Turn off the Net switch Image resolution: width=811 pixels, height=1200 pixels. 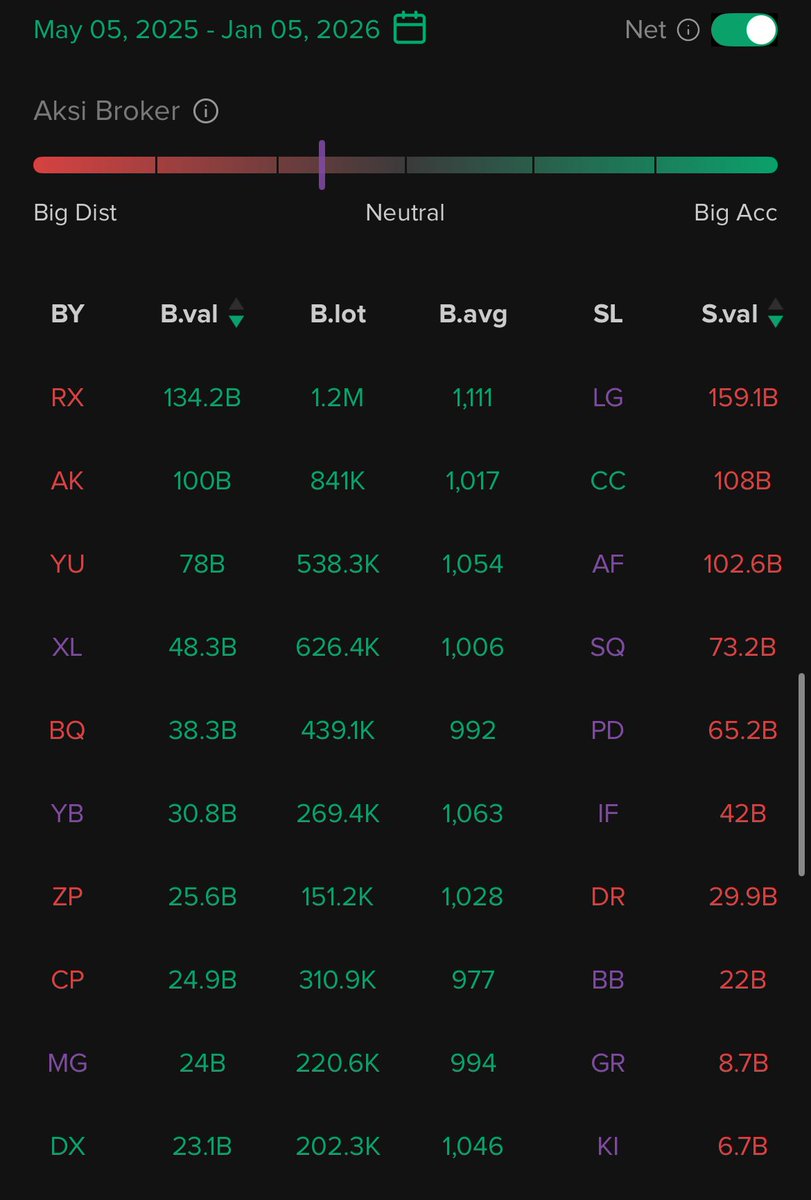coord(744,30)
